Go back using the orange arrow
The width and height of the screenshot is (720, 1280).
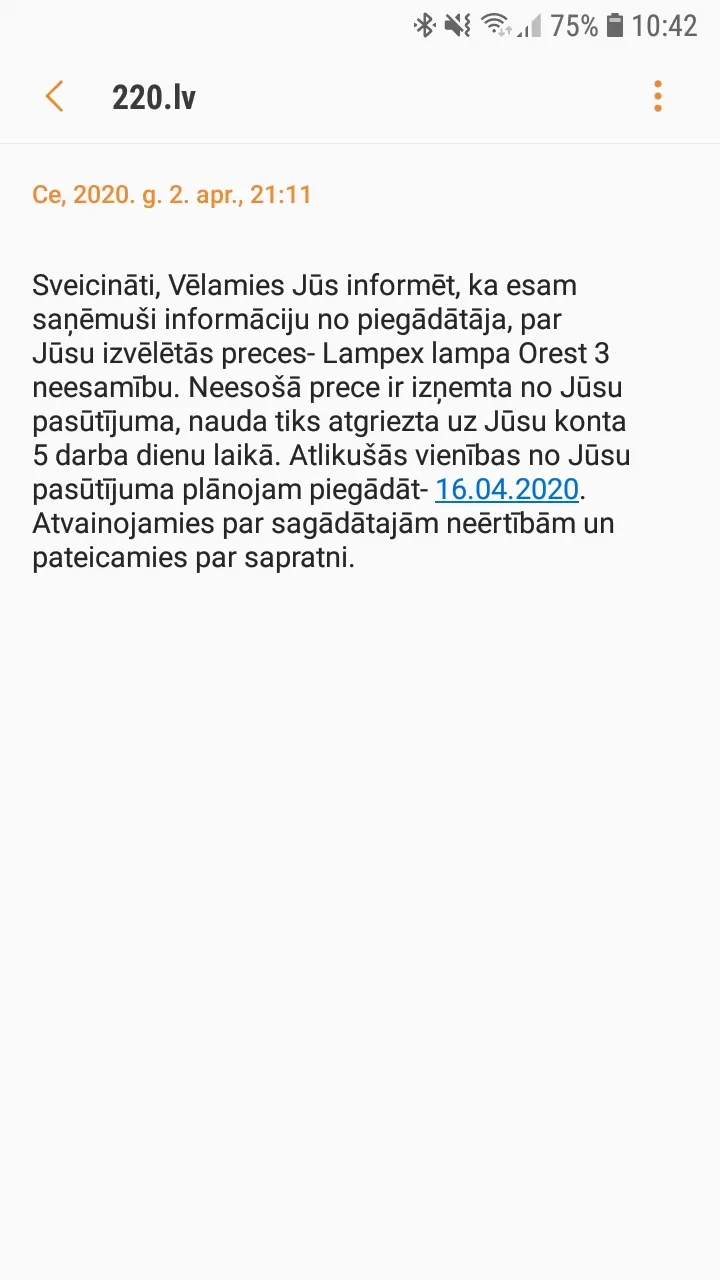(55, 97)
